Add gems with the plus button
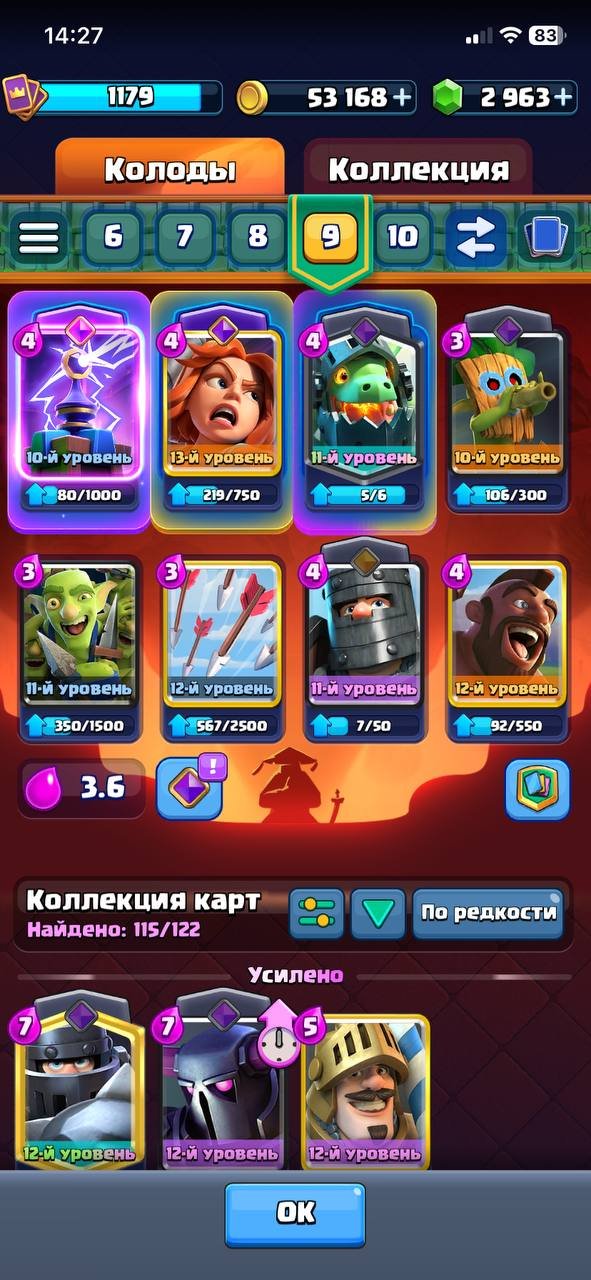This screenshot has height=1280, width=591. (564, 97)
